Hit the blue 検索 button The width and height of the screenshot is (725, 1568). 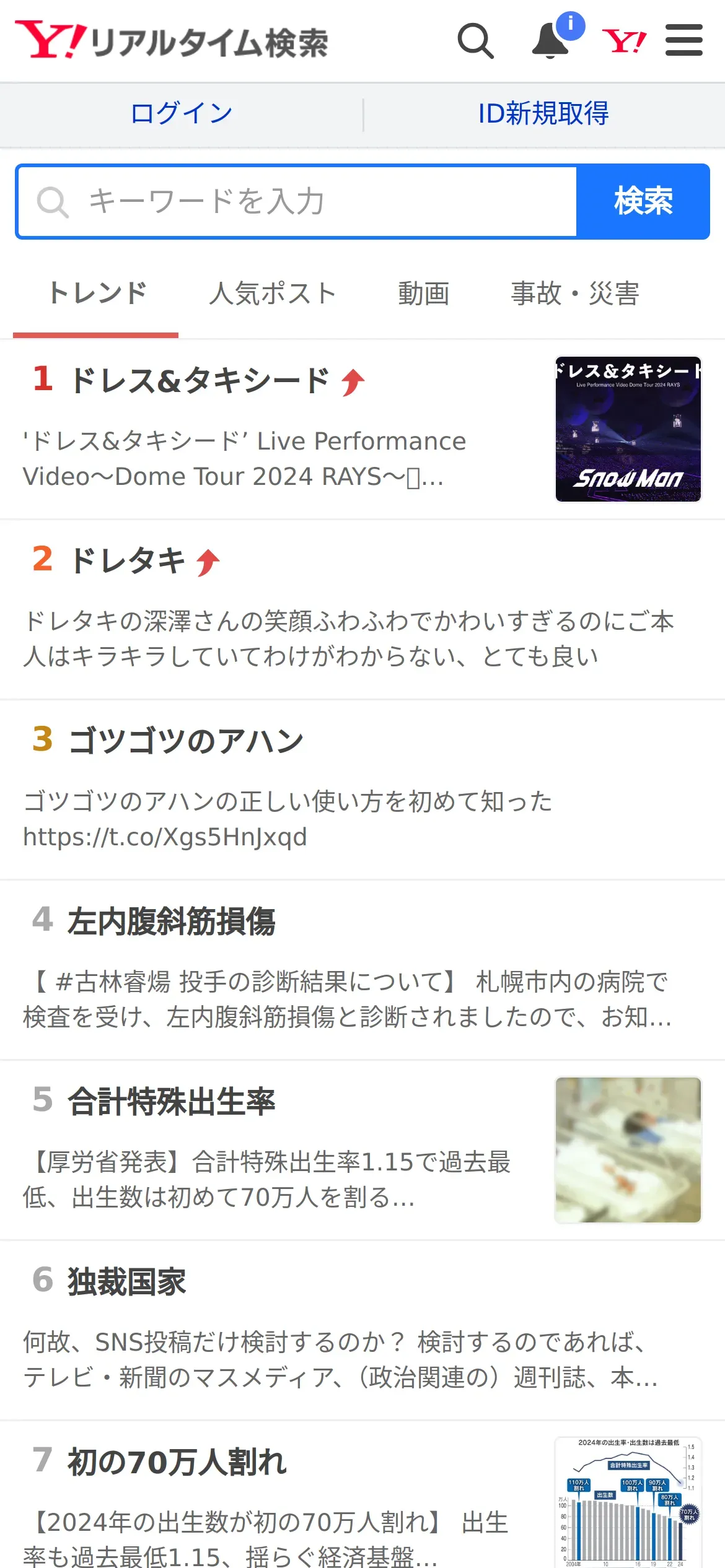643,201
